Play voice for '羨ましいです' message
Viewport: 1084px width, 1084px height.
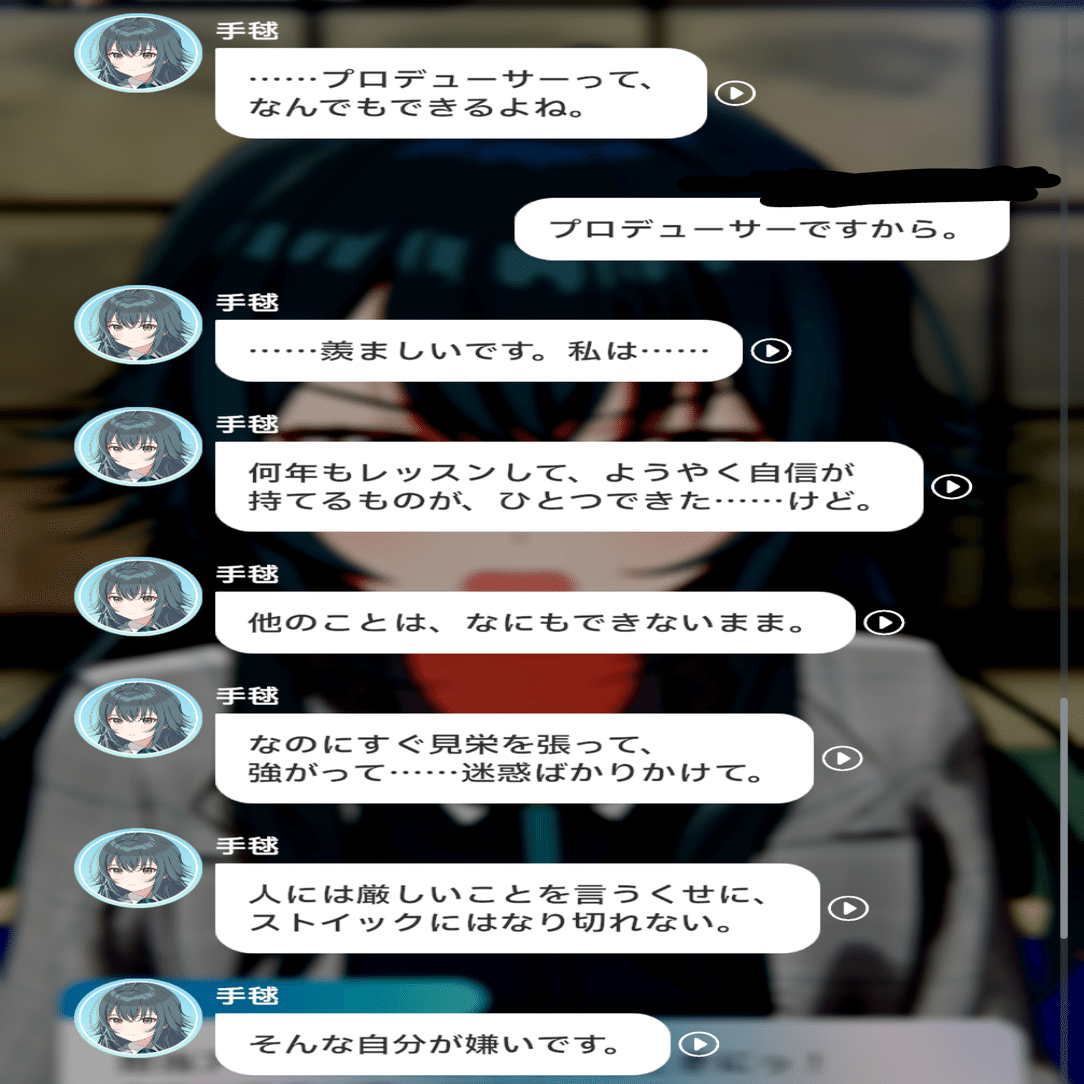coord(771,351)
